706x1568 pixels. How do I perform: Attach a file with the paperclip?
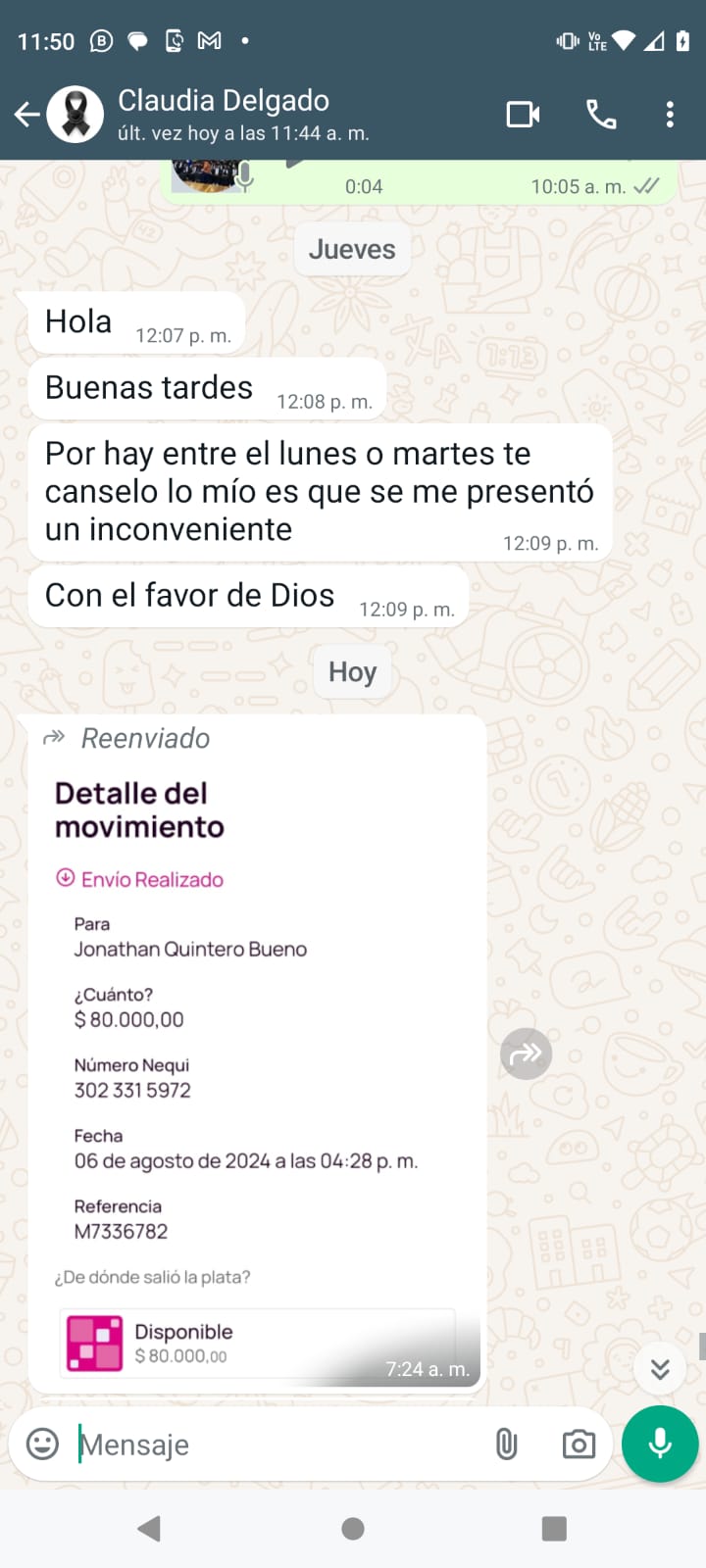506,1444
